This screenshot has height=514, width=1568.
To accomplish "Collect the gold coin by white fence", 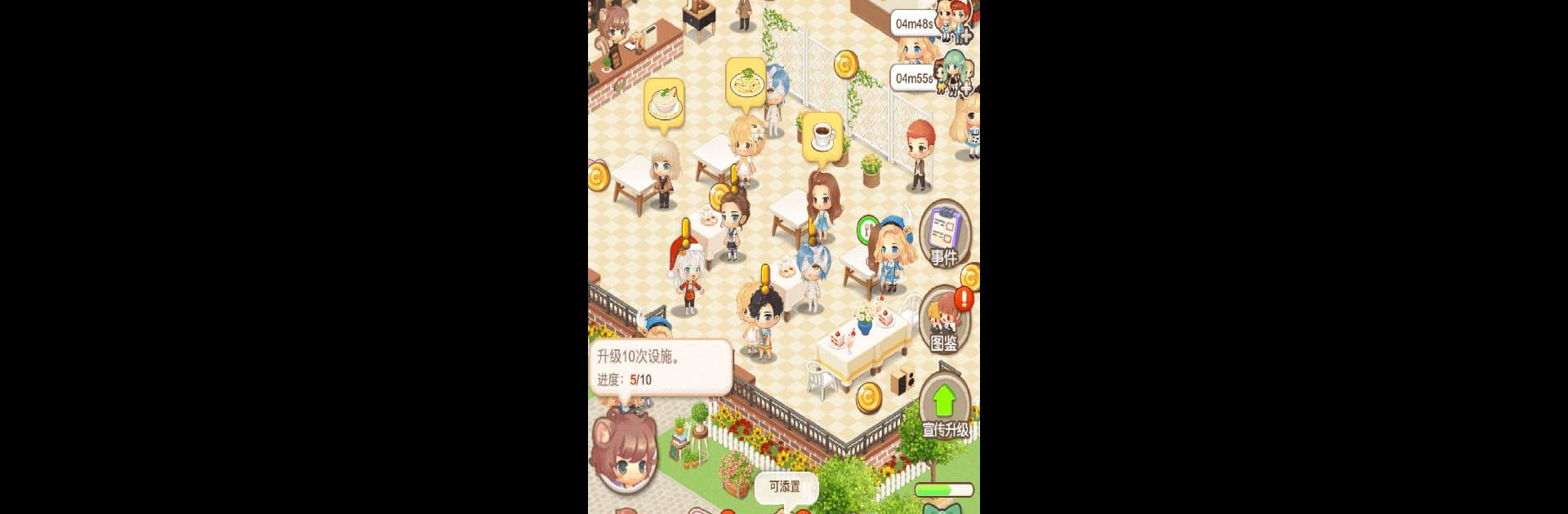I will (x=846, y=64).
